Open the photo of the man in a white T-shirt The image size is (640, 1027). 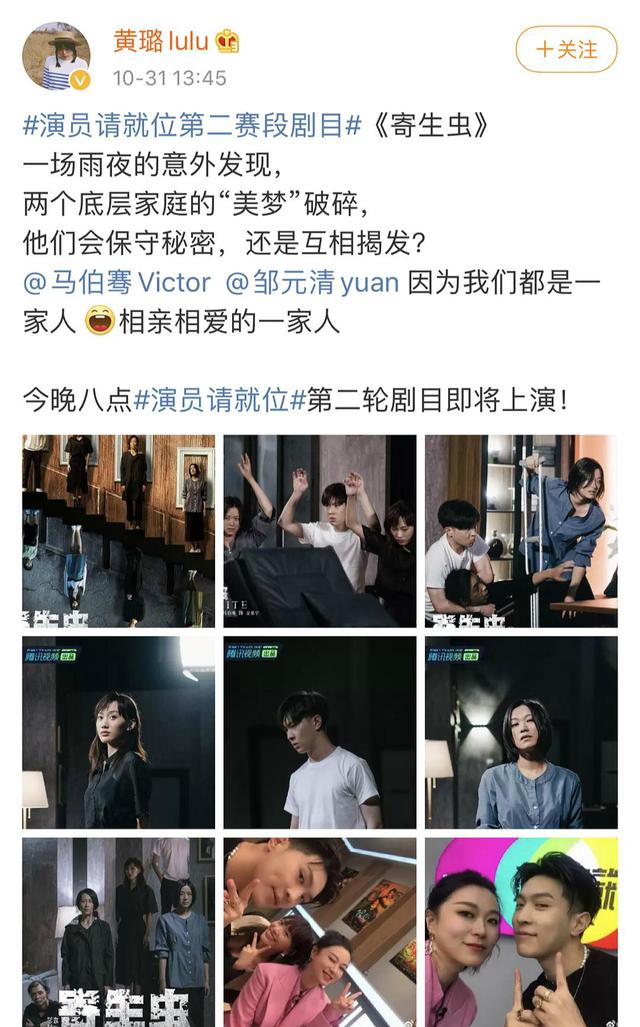pos(320,733)
